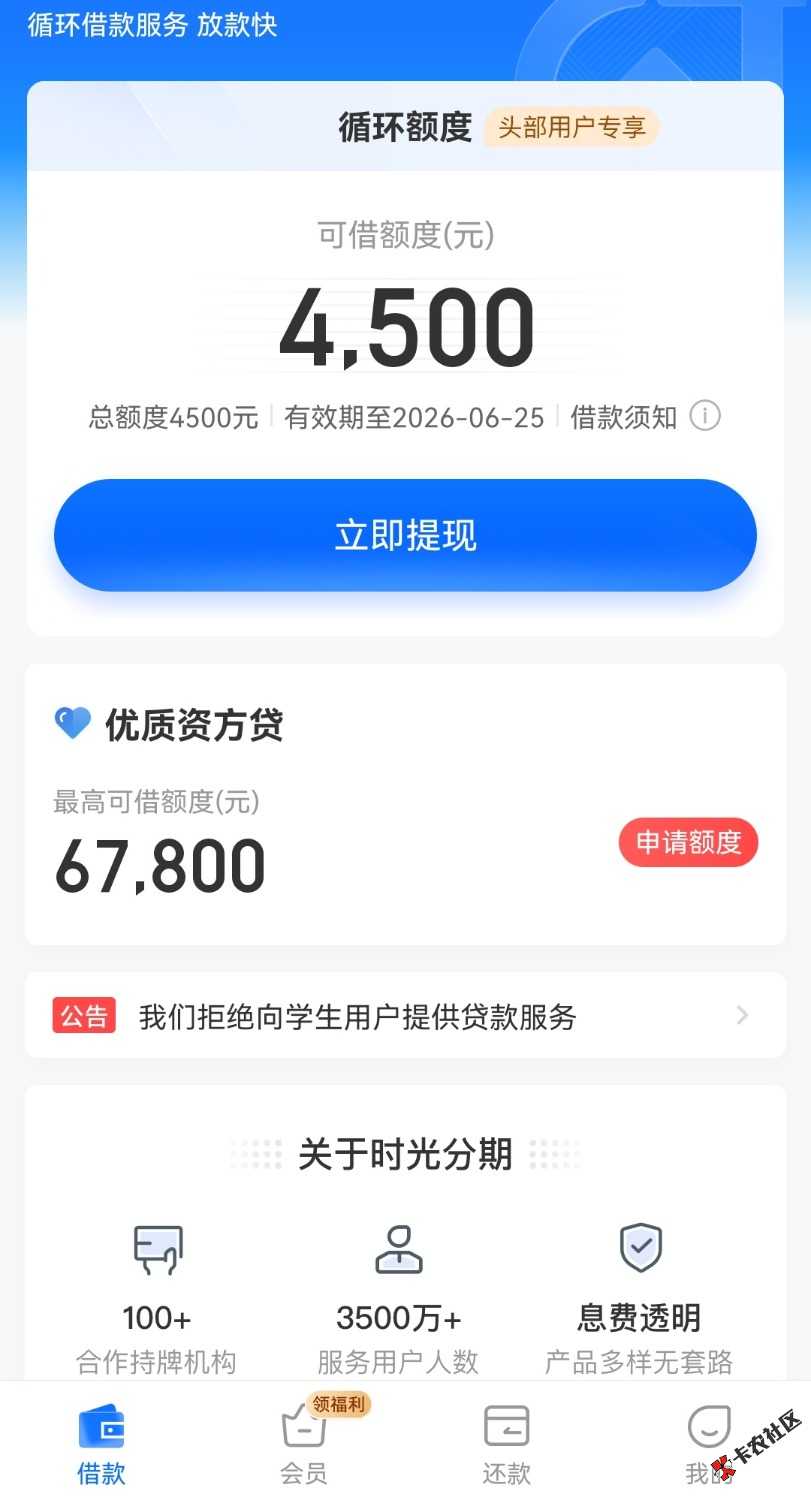811x1500 pixels.
Task: Go to the 还款 tab
Action: [x=506, y=1443]
